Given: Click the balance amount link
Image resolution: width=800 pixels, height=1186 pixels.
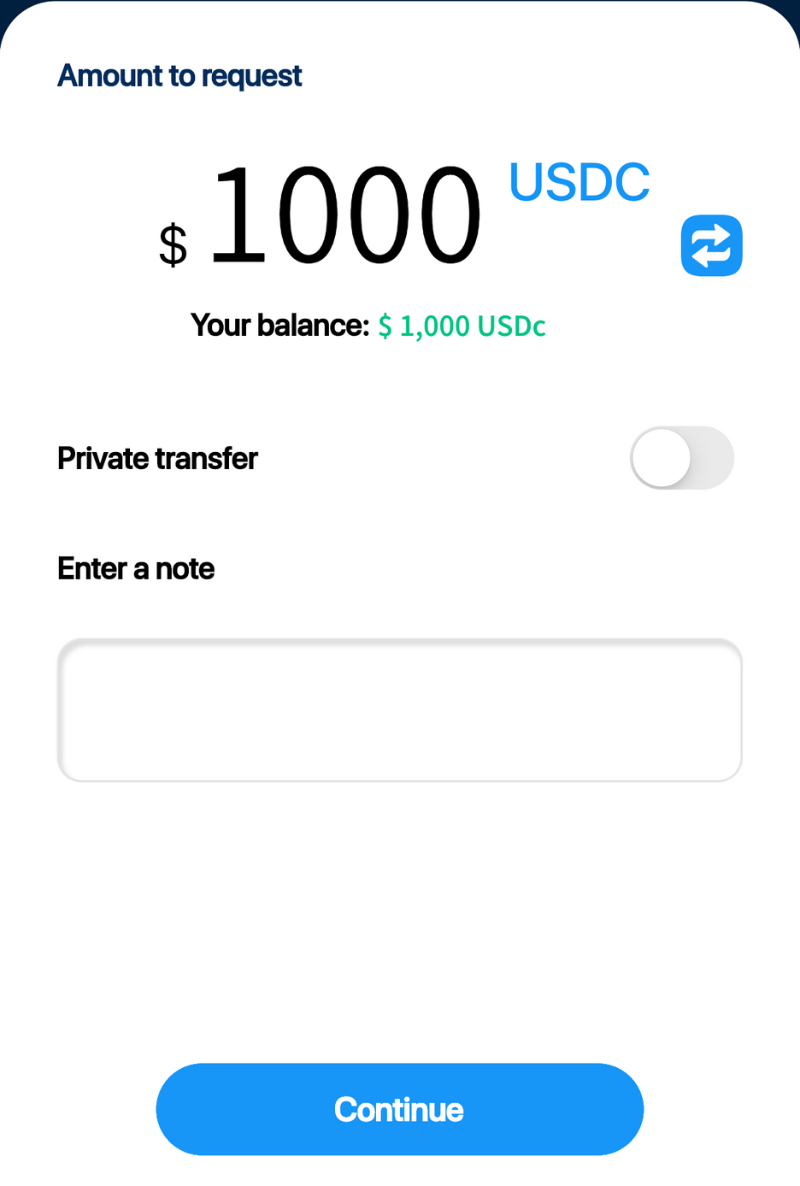Looking at the screenshot, I should [x=462, y=326].
